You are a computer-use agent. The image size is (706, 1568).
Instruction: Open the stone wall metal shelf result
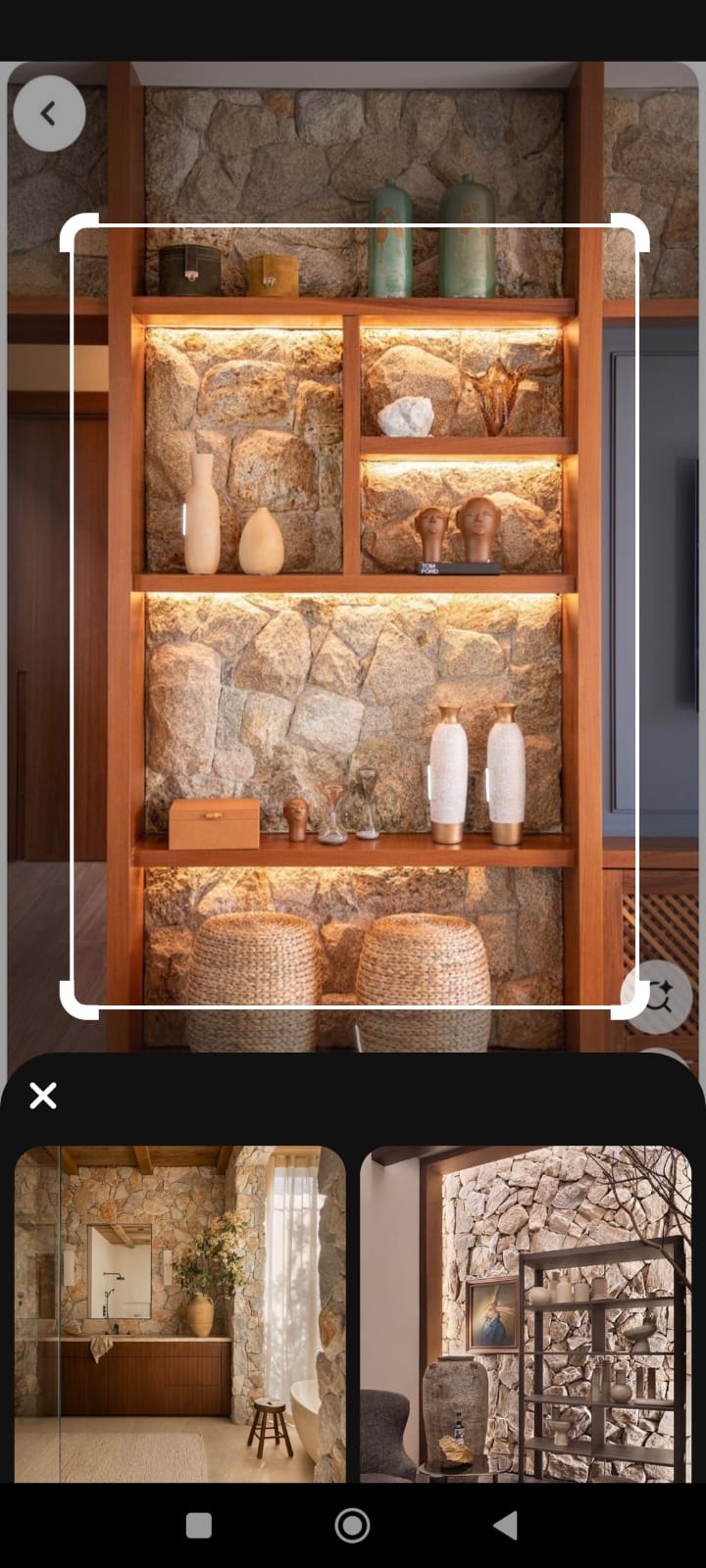click(526, 1313)
